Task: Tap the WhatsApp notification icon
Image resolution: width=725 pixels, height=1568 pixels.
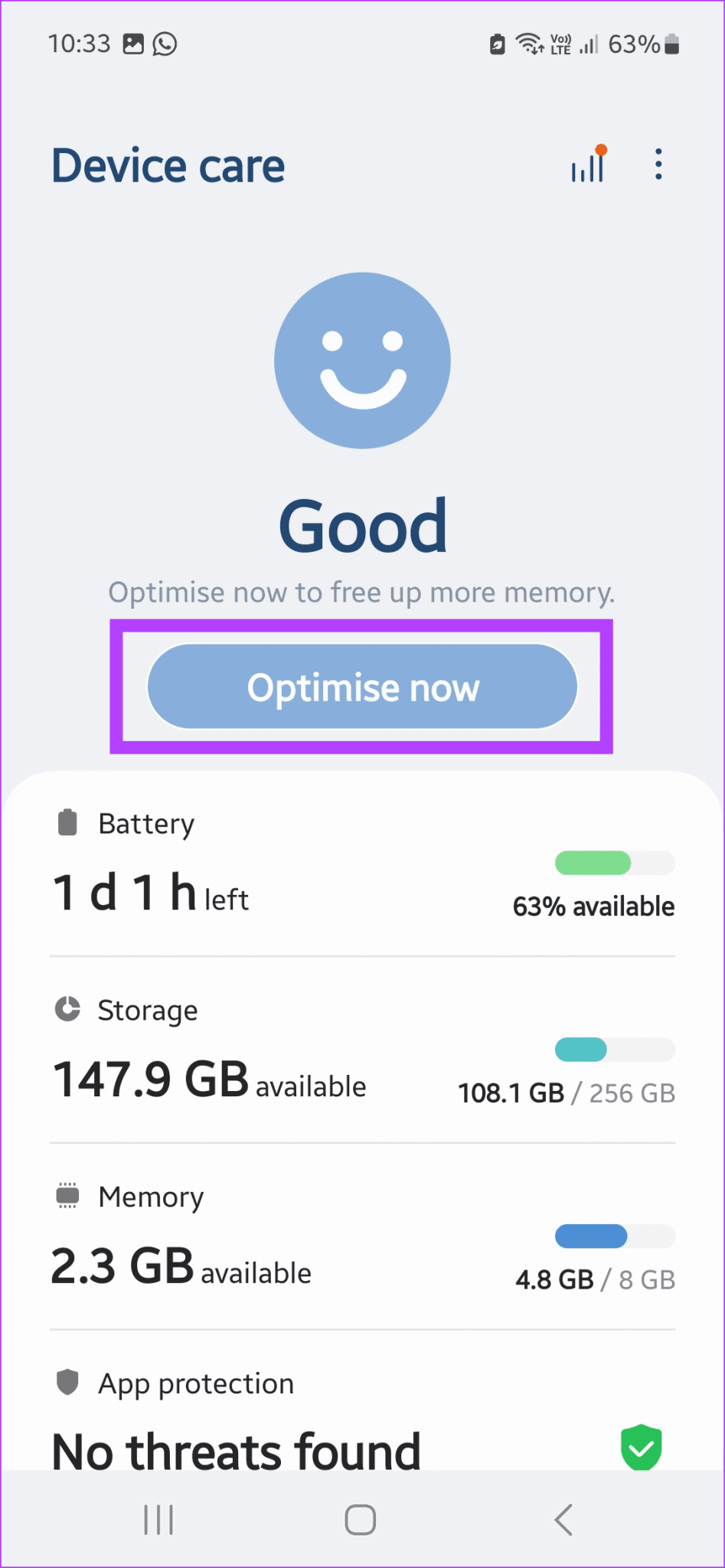Action: [165, 44]
